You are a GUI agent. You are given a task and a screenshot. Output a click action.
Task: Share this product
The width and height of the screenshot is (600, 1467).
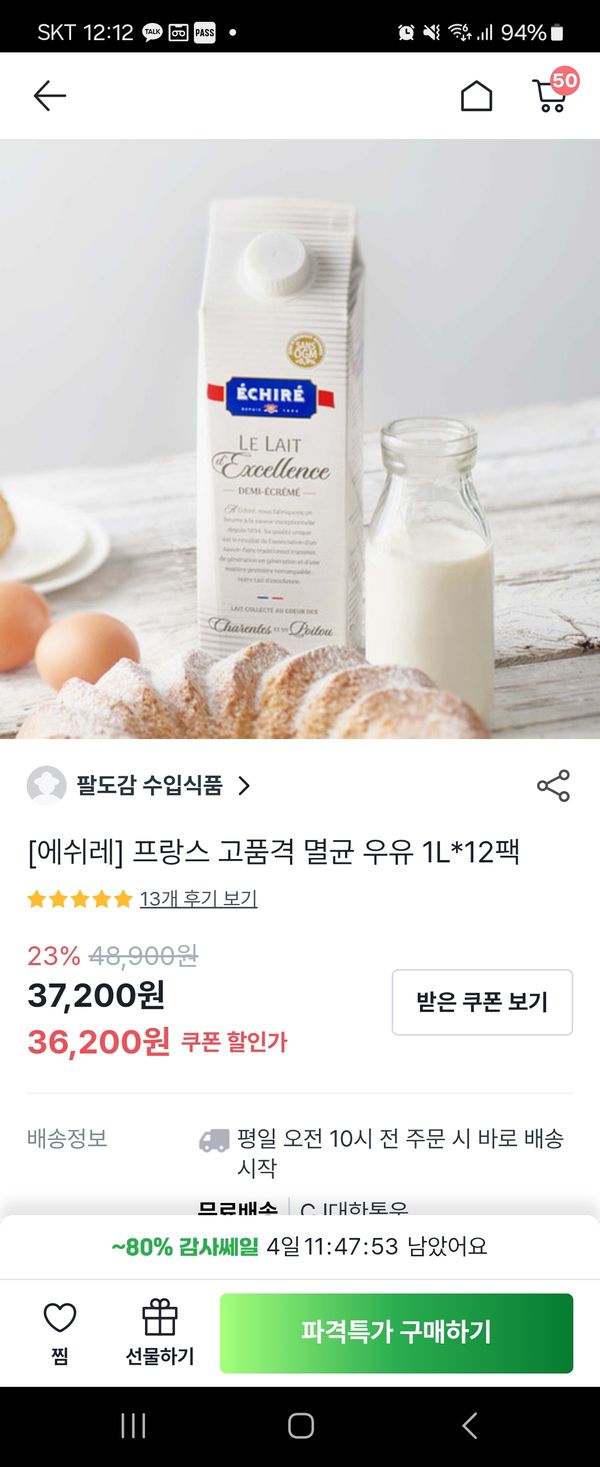[x=553, y=786]
